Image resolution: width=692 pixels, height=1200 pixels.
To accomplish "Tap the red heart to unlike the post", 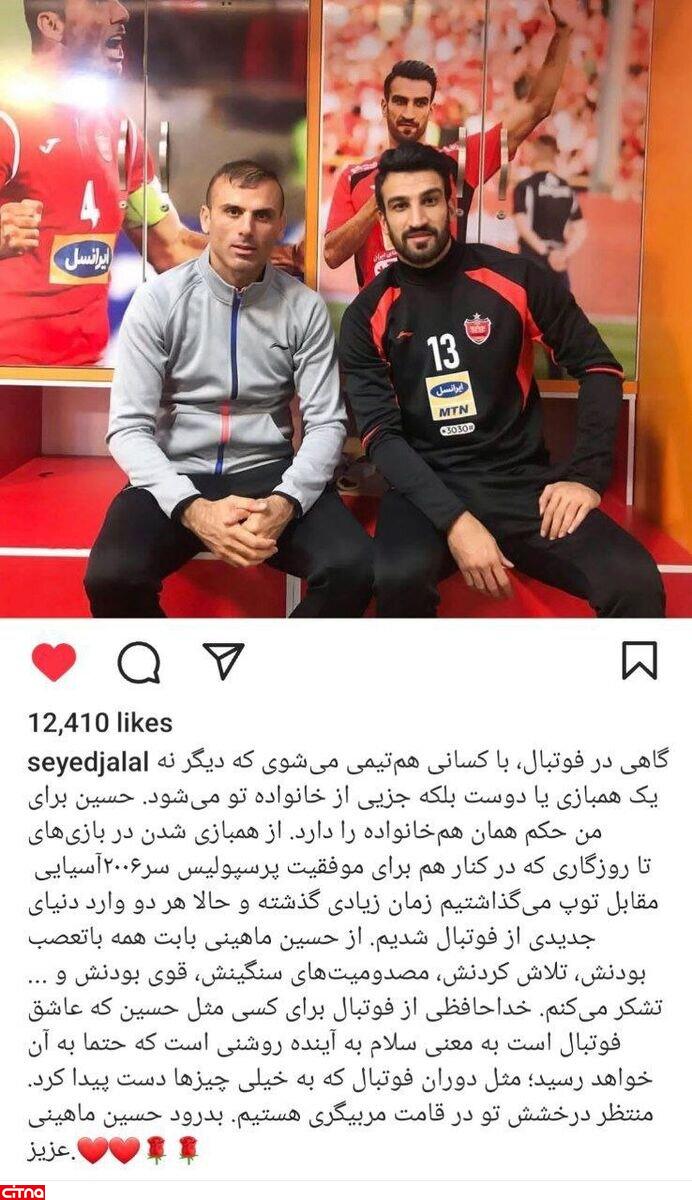I will [x=53, y=662].
